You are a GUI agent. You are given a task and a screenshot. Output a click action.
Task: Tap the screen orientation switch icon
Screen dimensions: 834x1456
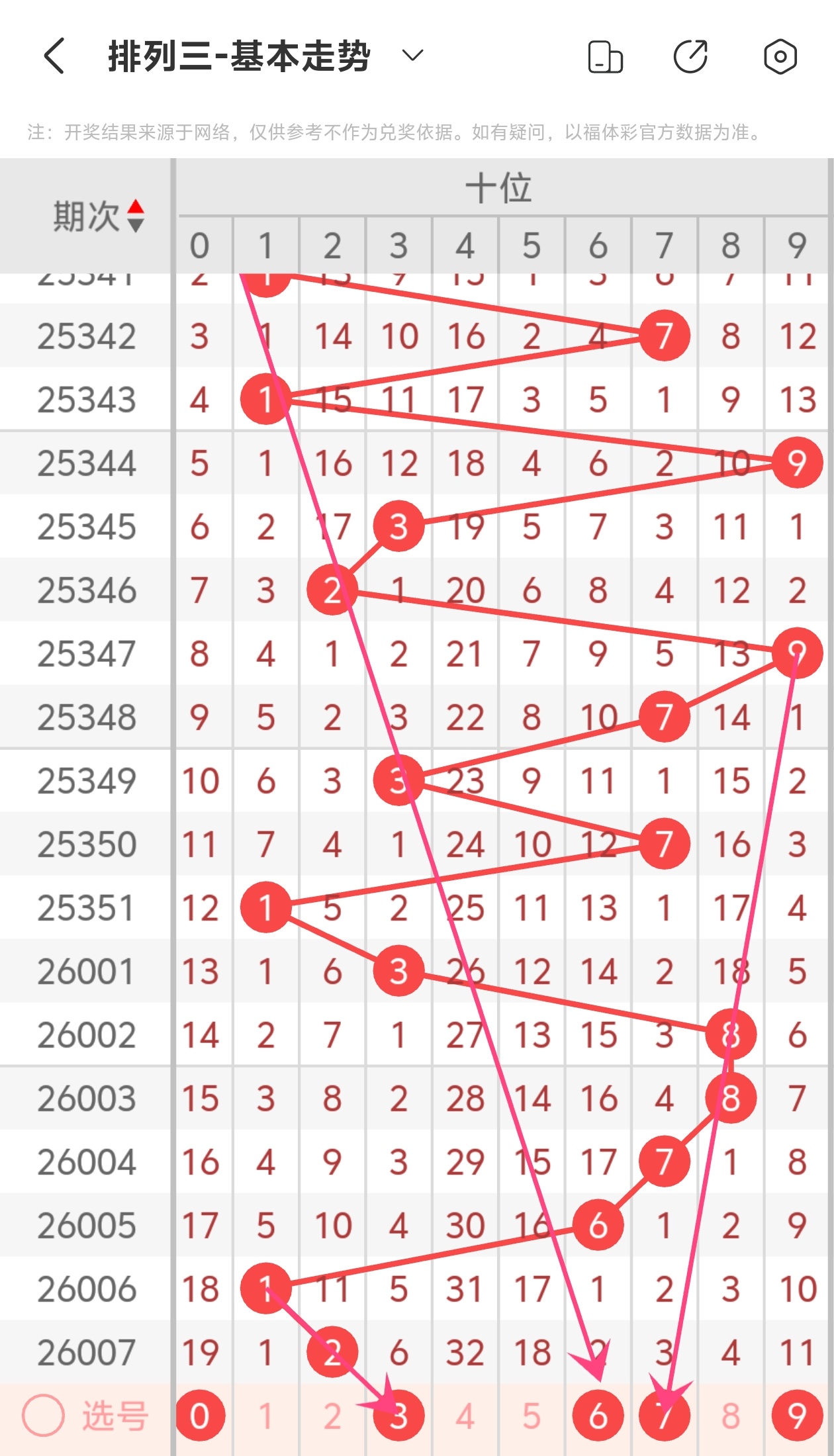(605, 57)
